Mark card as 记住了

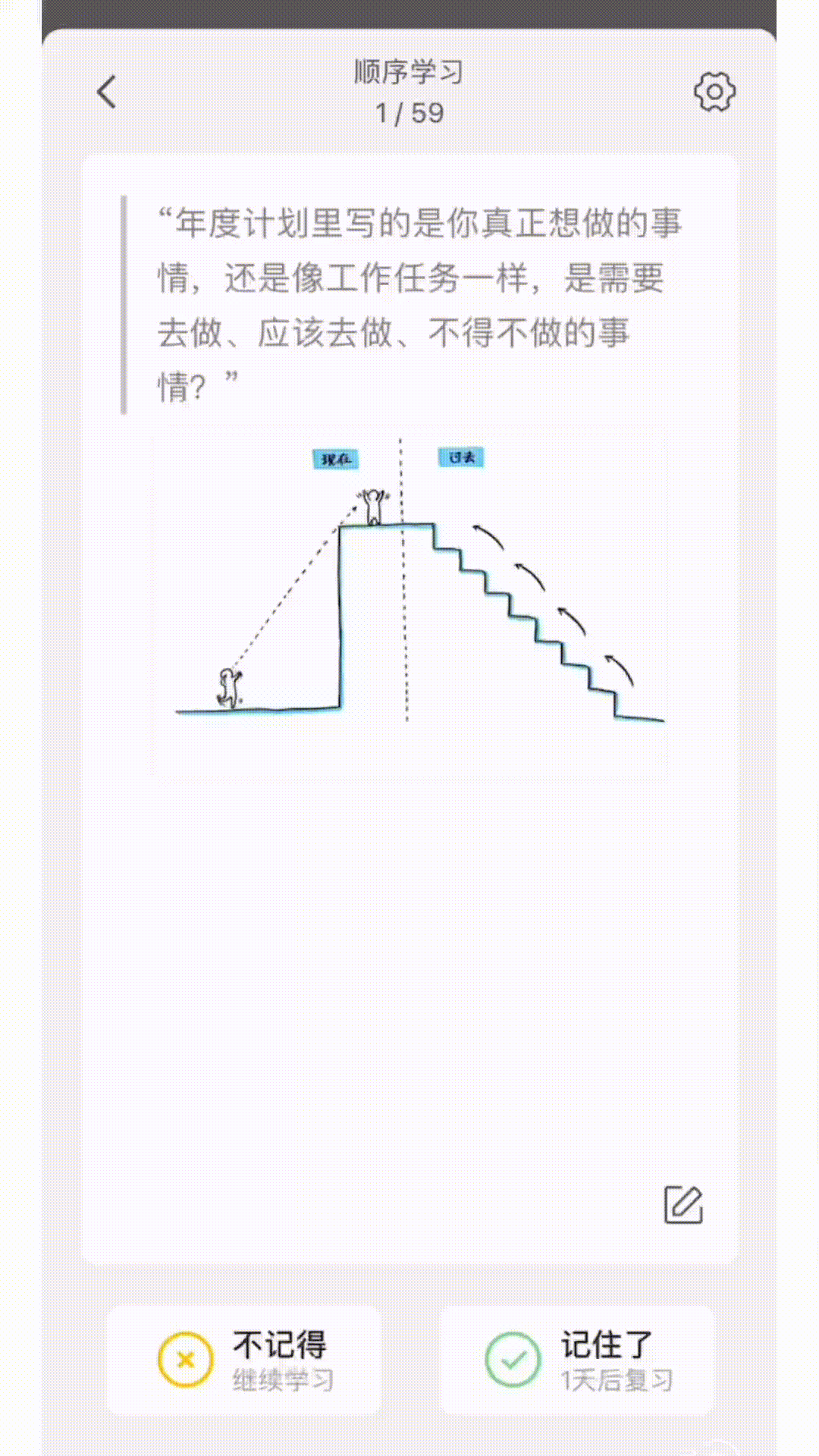pyautogui.click(x=577, y=1360)
